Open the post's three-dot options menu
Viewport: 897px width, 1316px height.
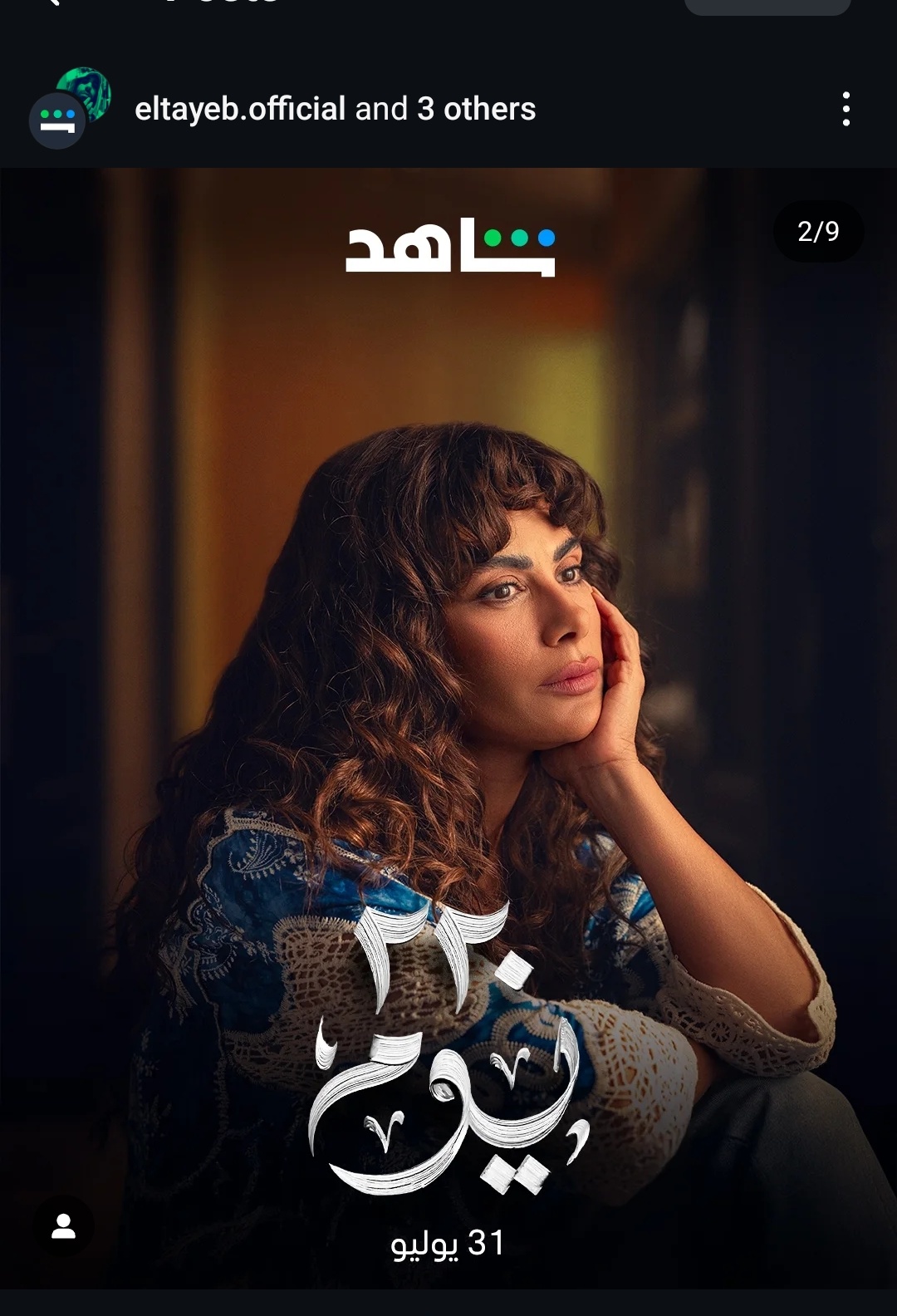tap(846, 109)
